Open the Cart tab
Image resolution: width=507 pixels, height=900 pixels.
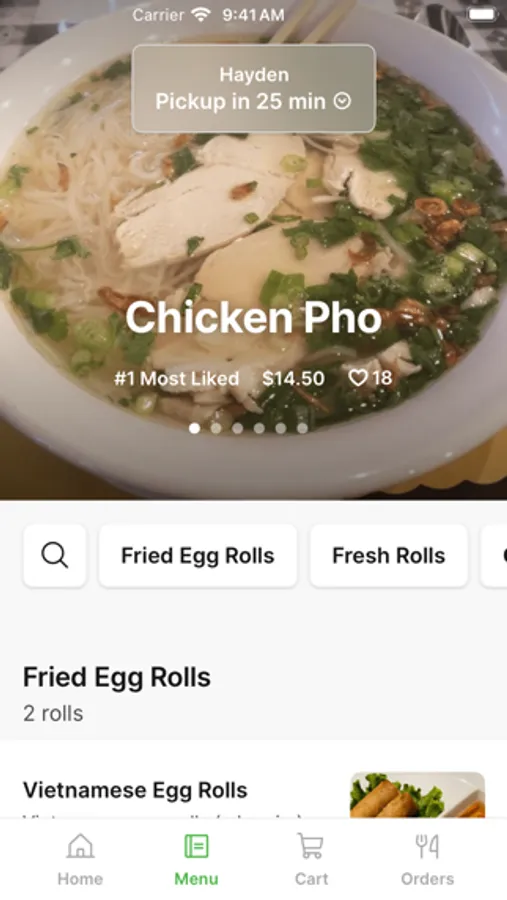[311, 860]
